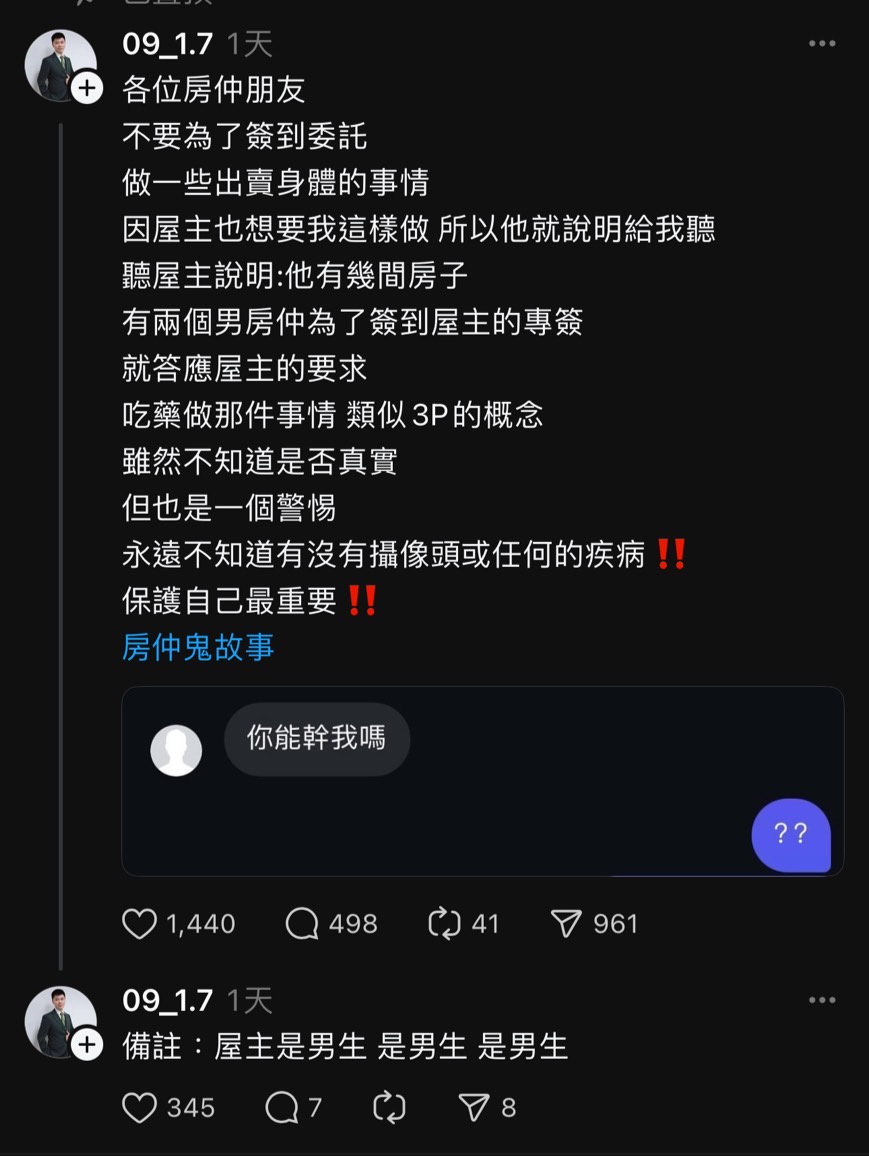Screen dimensions: 869x1156
Task: Like the reply with 345 likes
Action: click(140, 1108)
